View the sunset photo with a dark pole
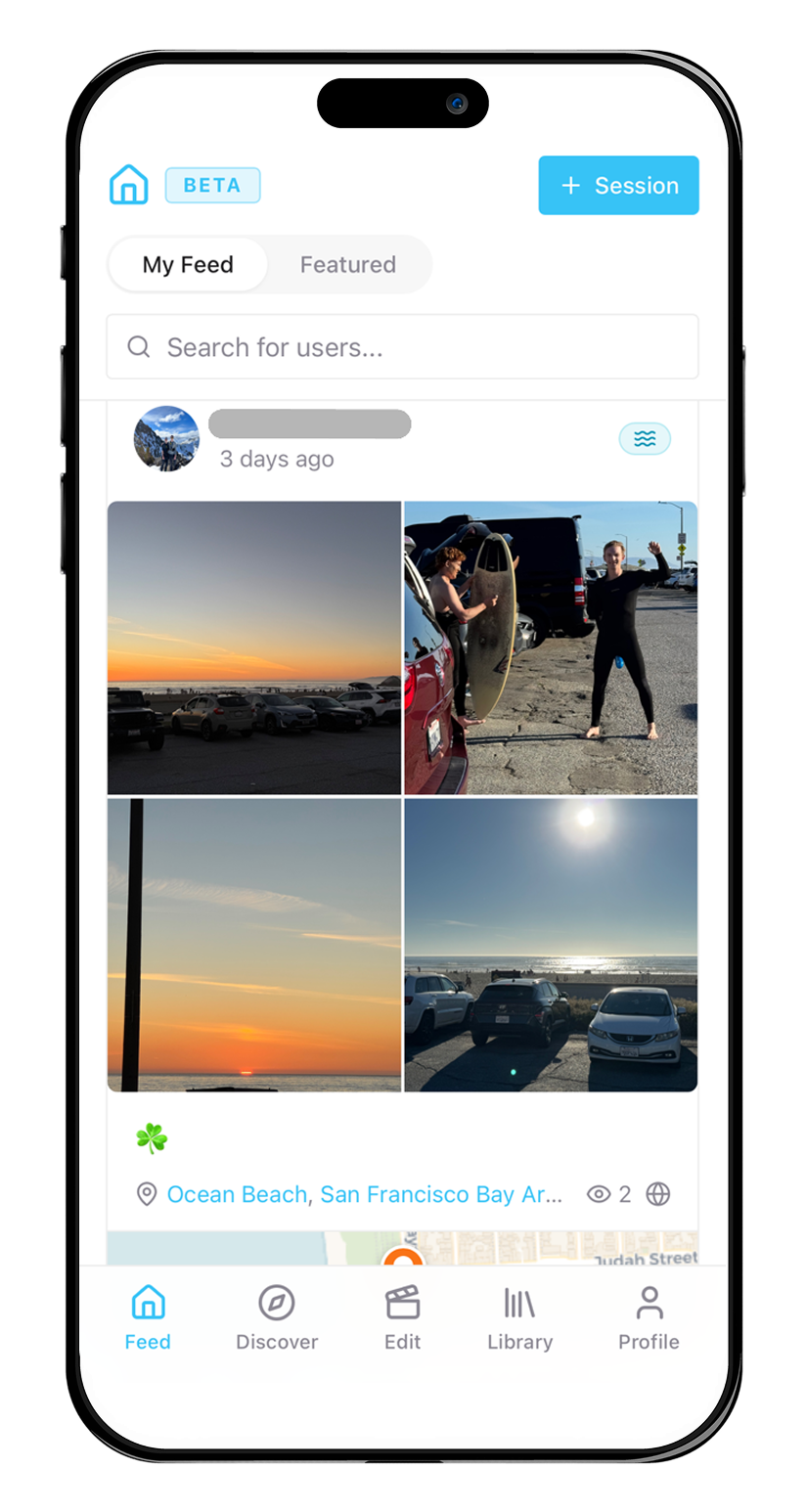The width and height of the screenshot is (806, 1512). pos(254,945)
